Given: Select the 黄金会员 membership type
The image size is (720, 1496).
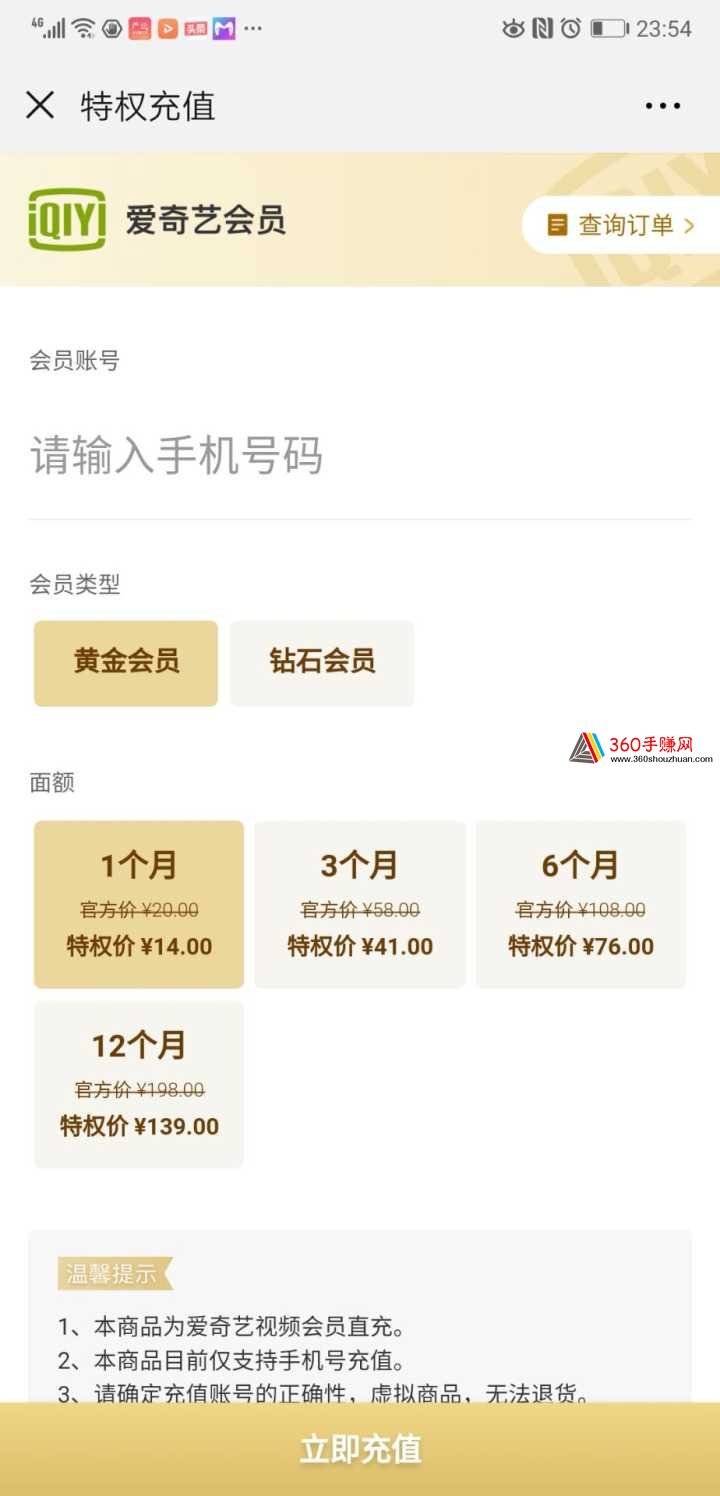Looking at the screenshot, I should click(x=126, y=663).
